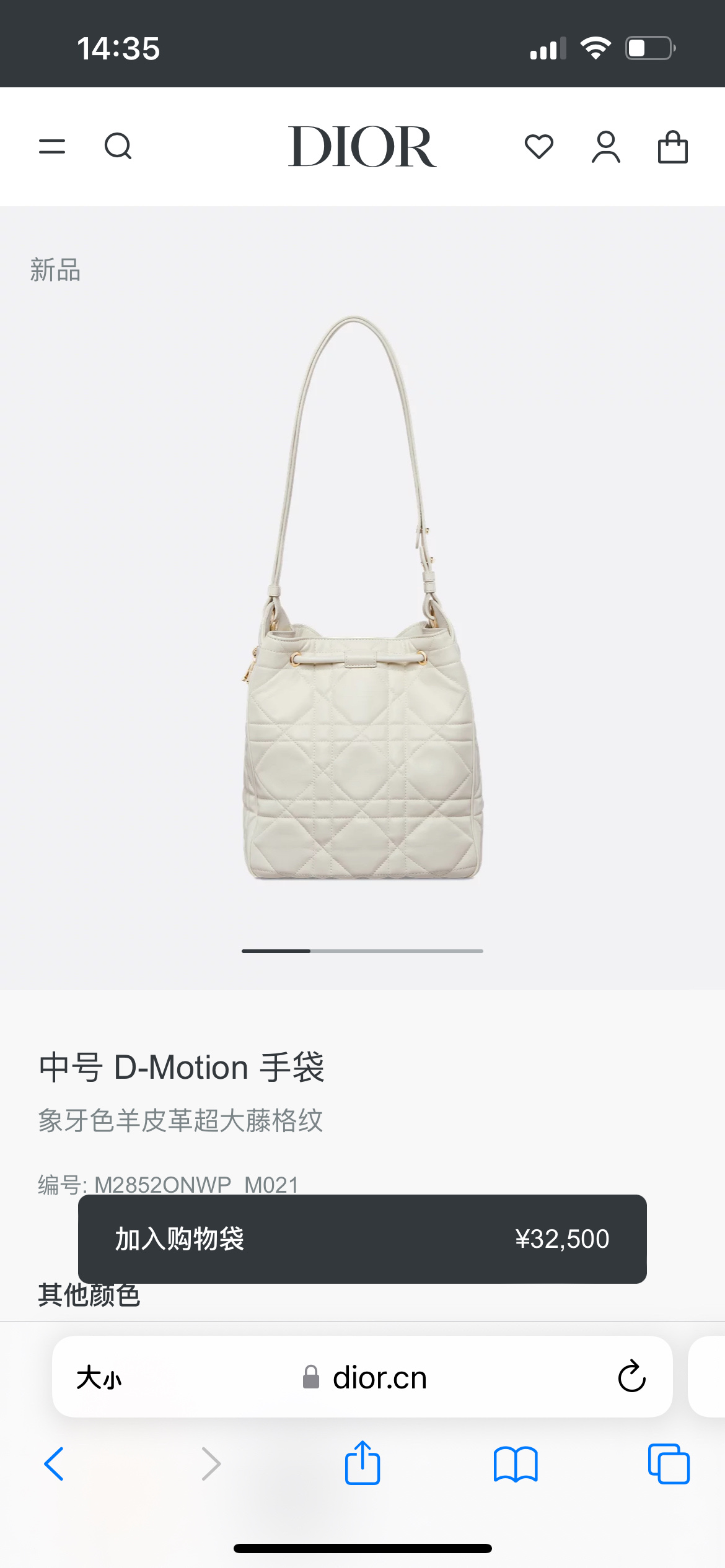Open the hamburger menu
Viewport: 725px width, 1568px height.
pos(52,147)
